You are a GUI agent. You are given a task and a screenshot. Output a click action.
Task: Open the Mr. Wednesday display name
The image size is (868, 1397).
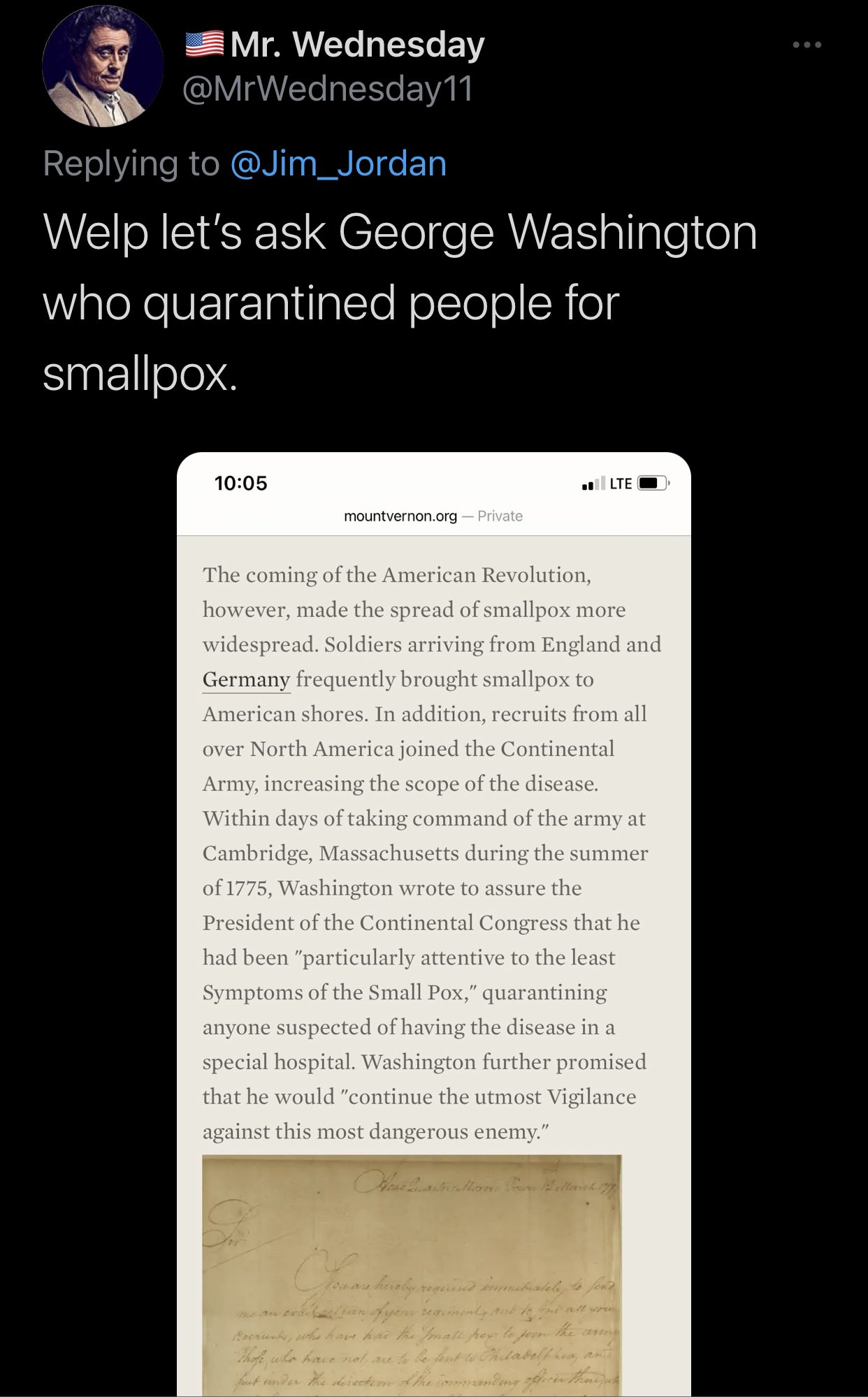pos(356,45)
